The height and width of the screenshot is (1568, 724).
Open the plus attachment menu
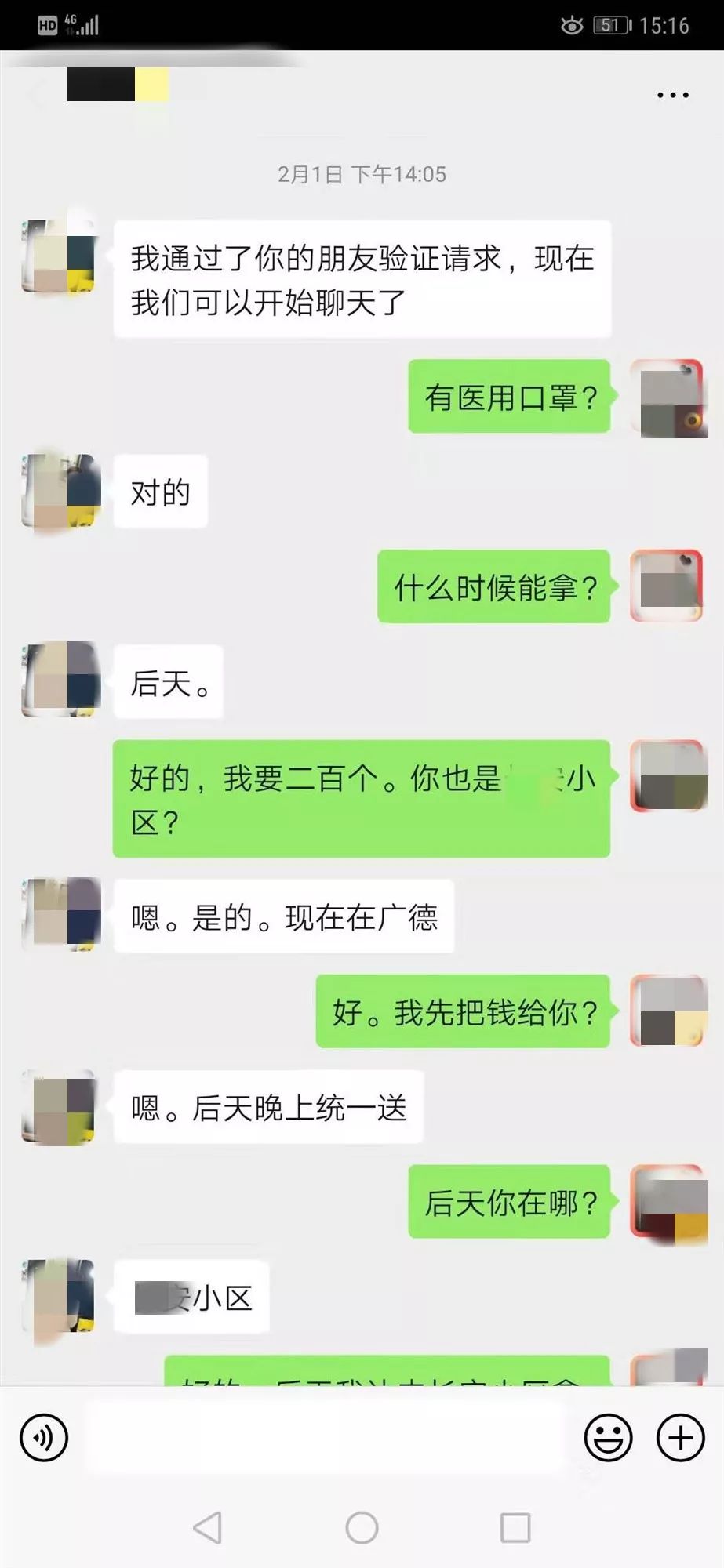680,1437
